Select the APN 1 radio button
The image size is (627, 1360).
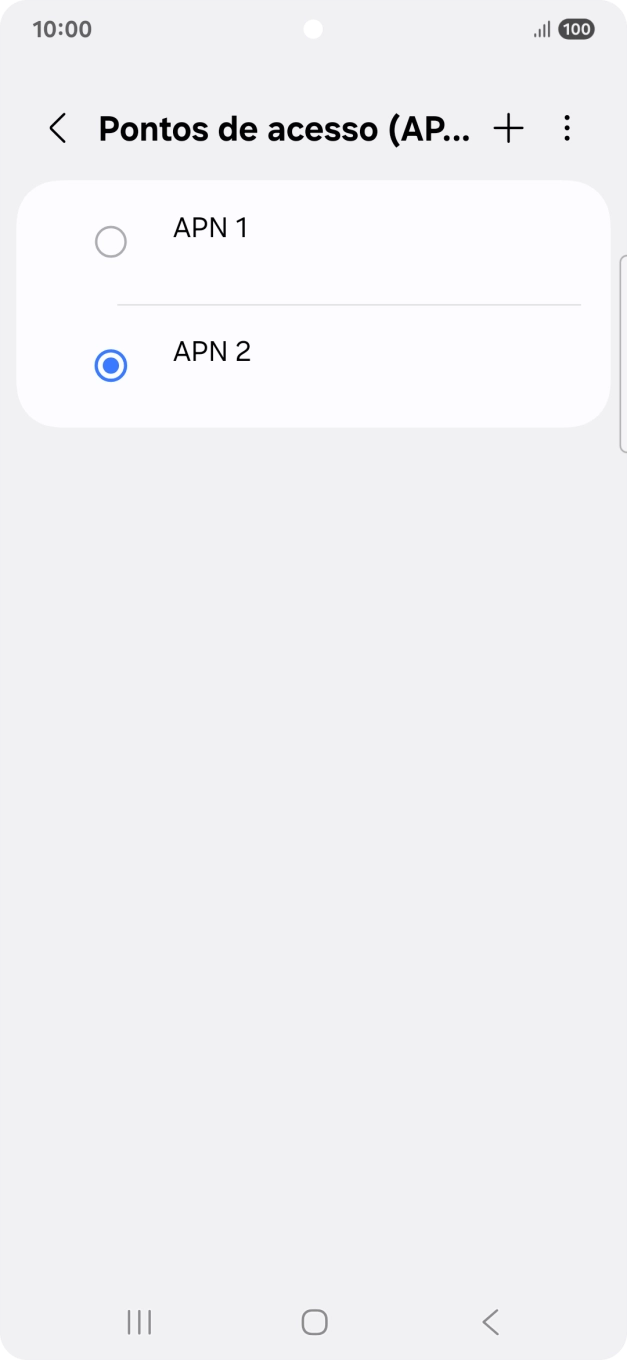click(x=110, y=242)
